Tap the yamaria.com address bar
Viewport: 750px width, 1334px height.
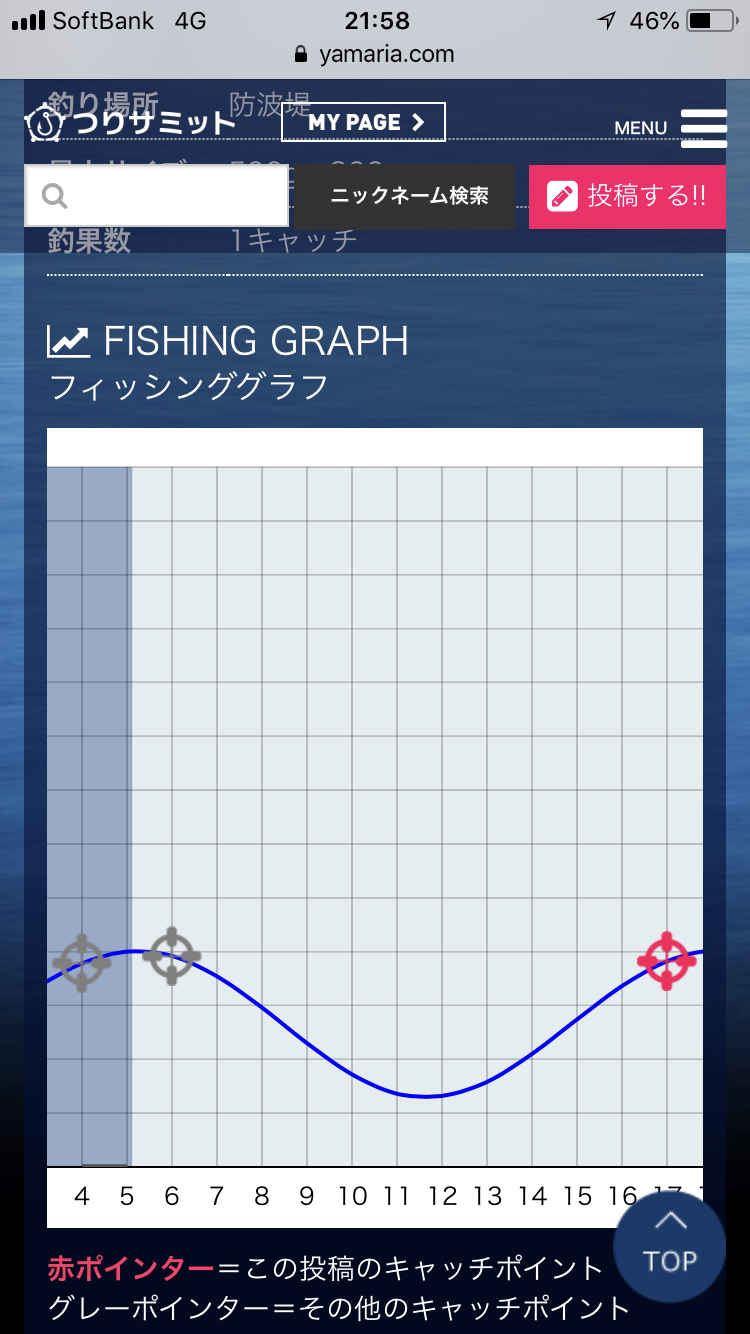pos(375,54)
